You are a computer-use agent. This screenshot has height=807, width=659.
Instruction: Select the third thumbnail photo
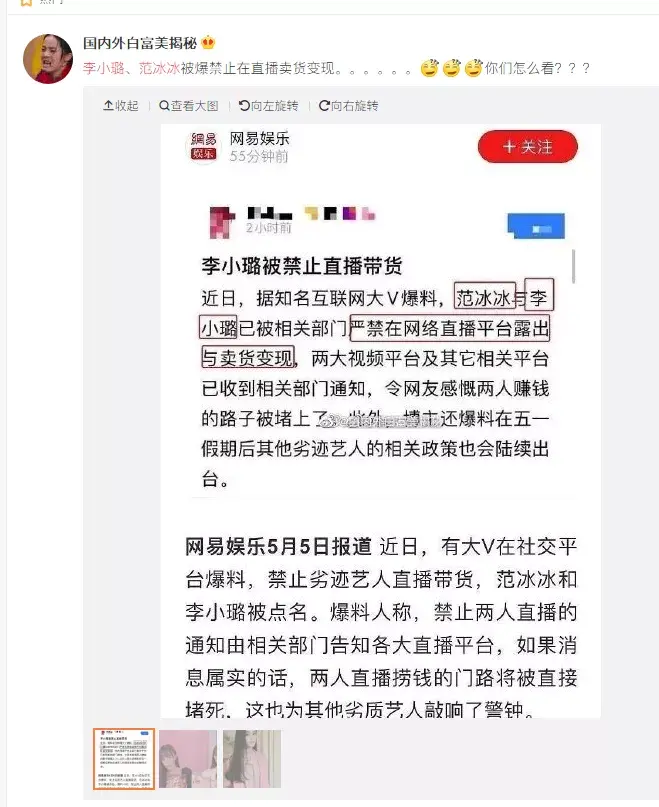(x=252, y=759)
